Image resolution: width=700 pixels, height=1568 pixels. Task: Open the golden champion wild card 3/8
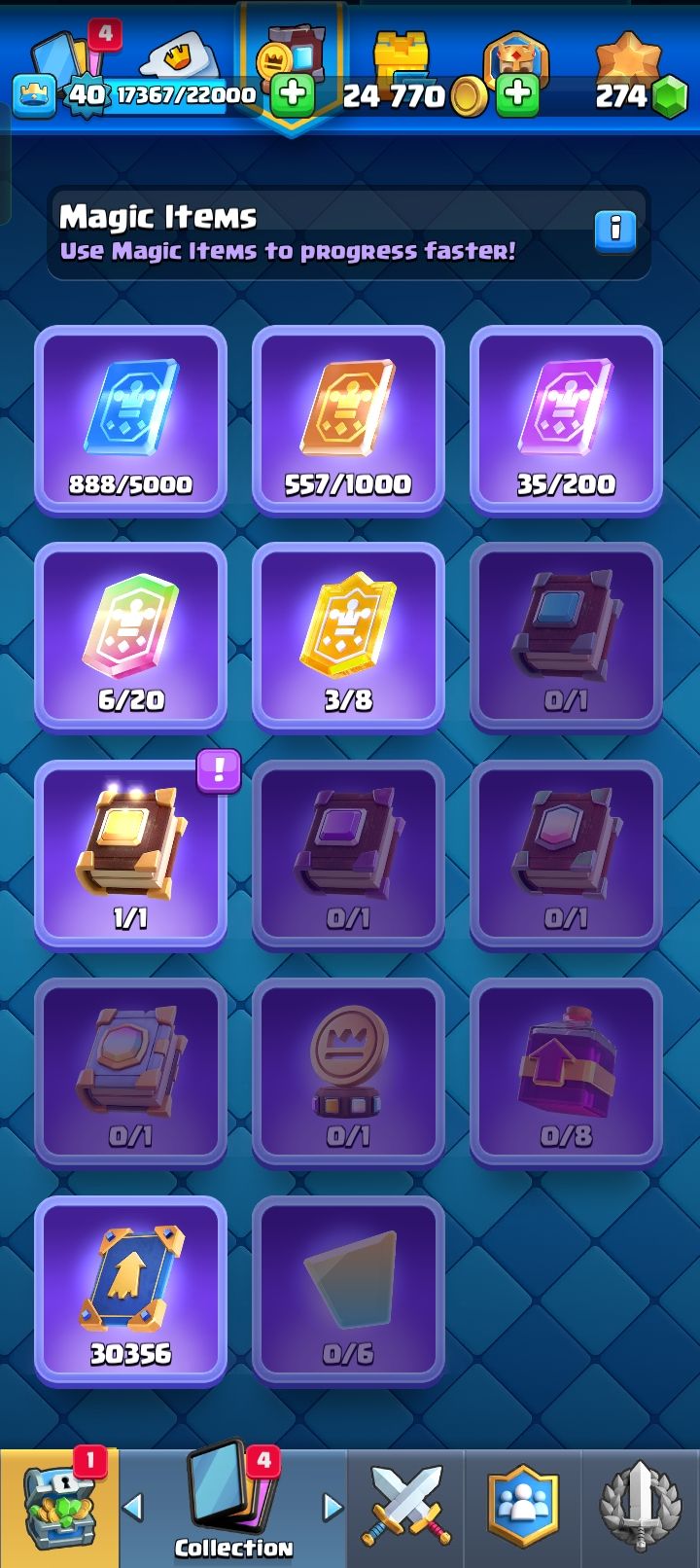pos(348,637)
